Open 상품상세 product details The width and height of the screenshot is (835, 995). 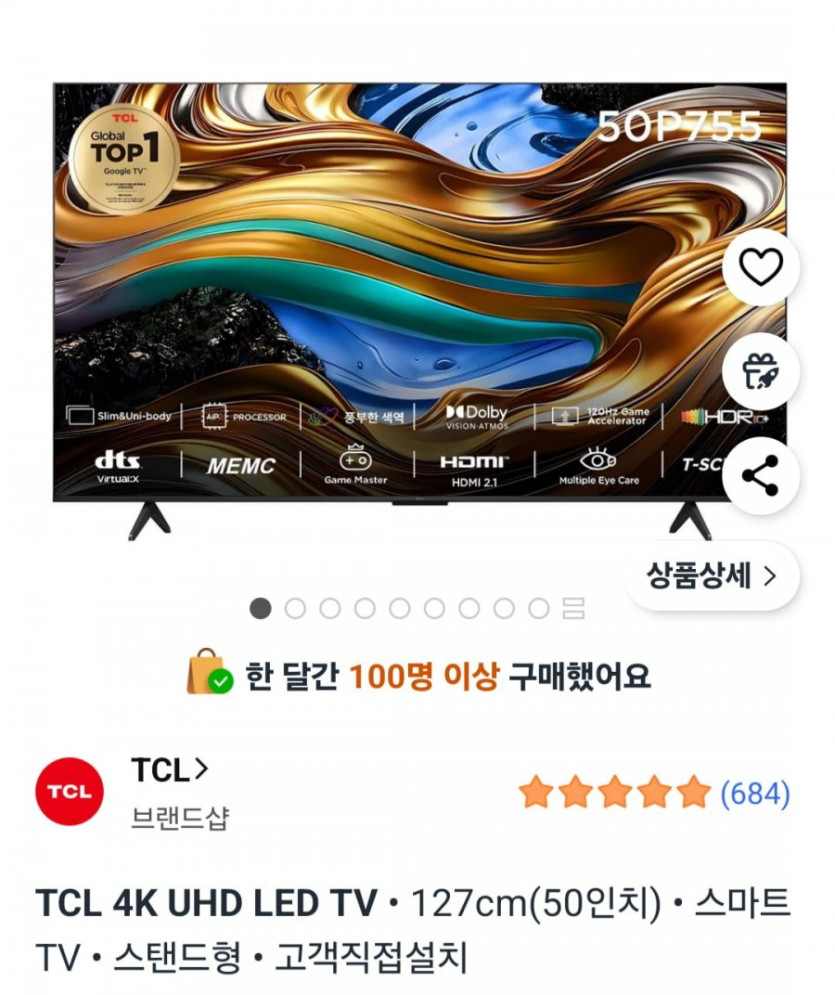712,576
